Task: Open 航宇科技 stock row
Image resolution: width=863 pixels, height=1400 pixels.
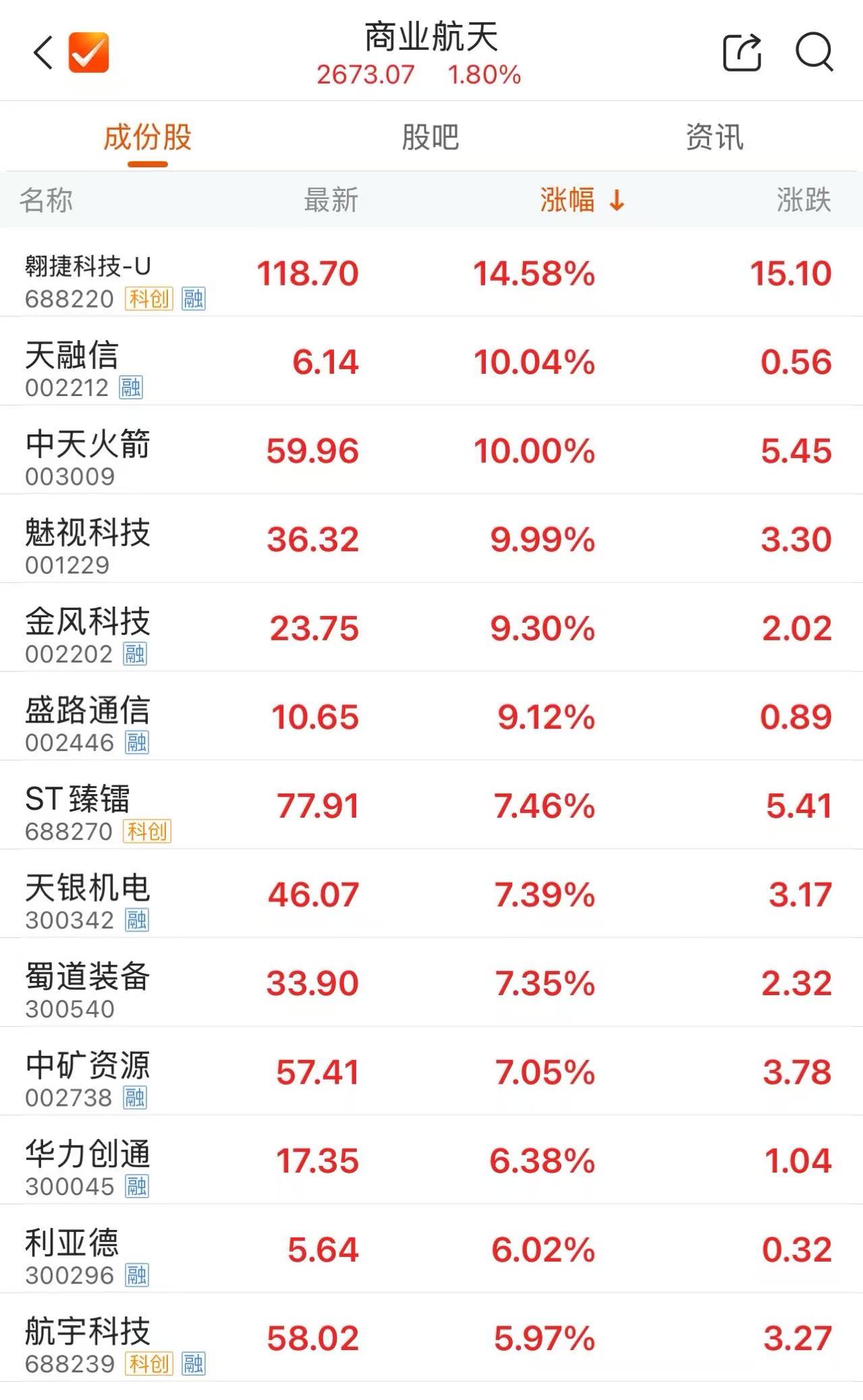Action: coord(431,1338)
